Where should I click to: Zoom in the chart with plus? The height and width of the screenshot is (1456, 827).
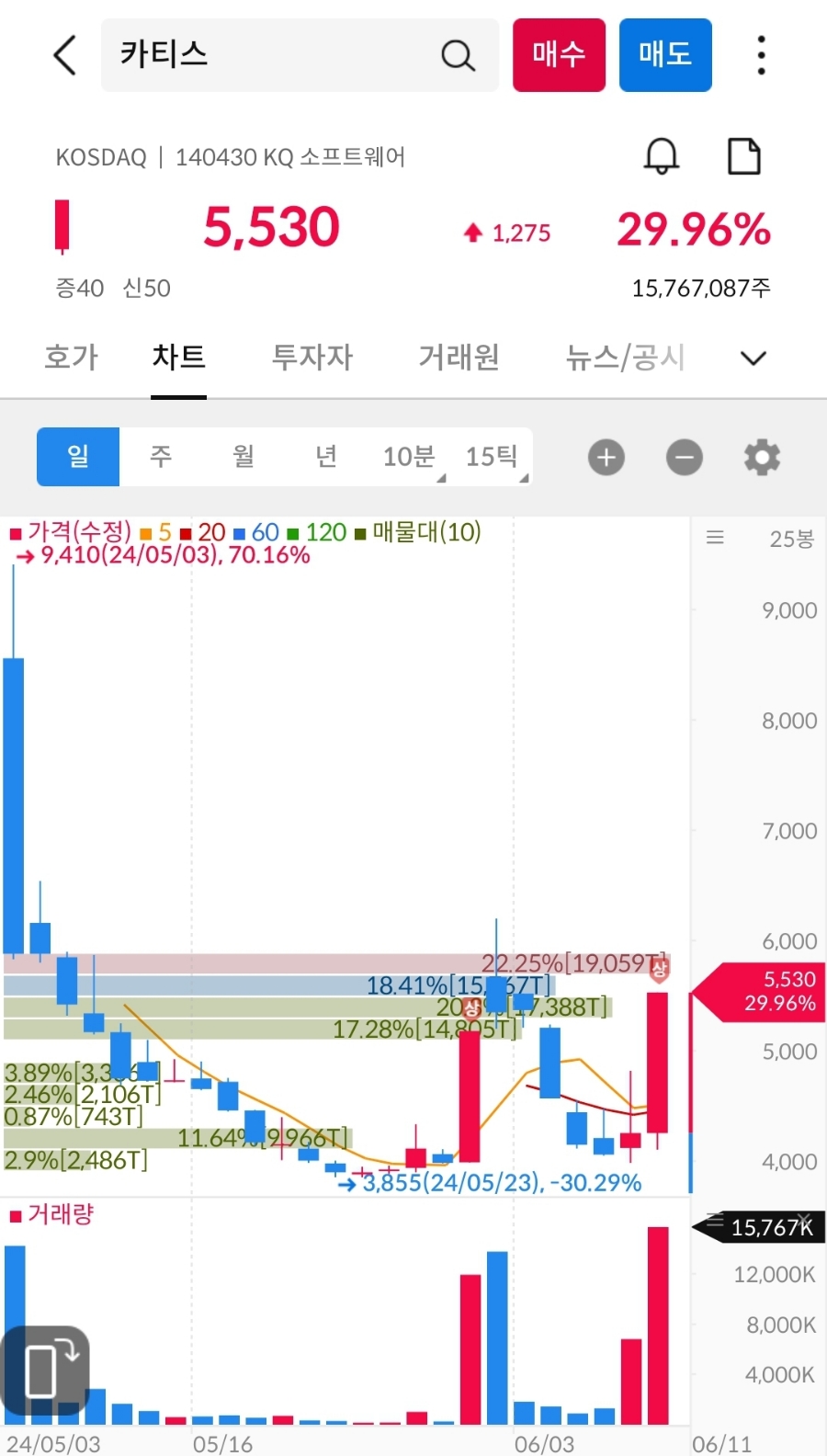[606, 457]
